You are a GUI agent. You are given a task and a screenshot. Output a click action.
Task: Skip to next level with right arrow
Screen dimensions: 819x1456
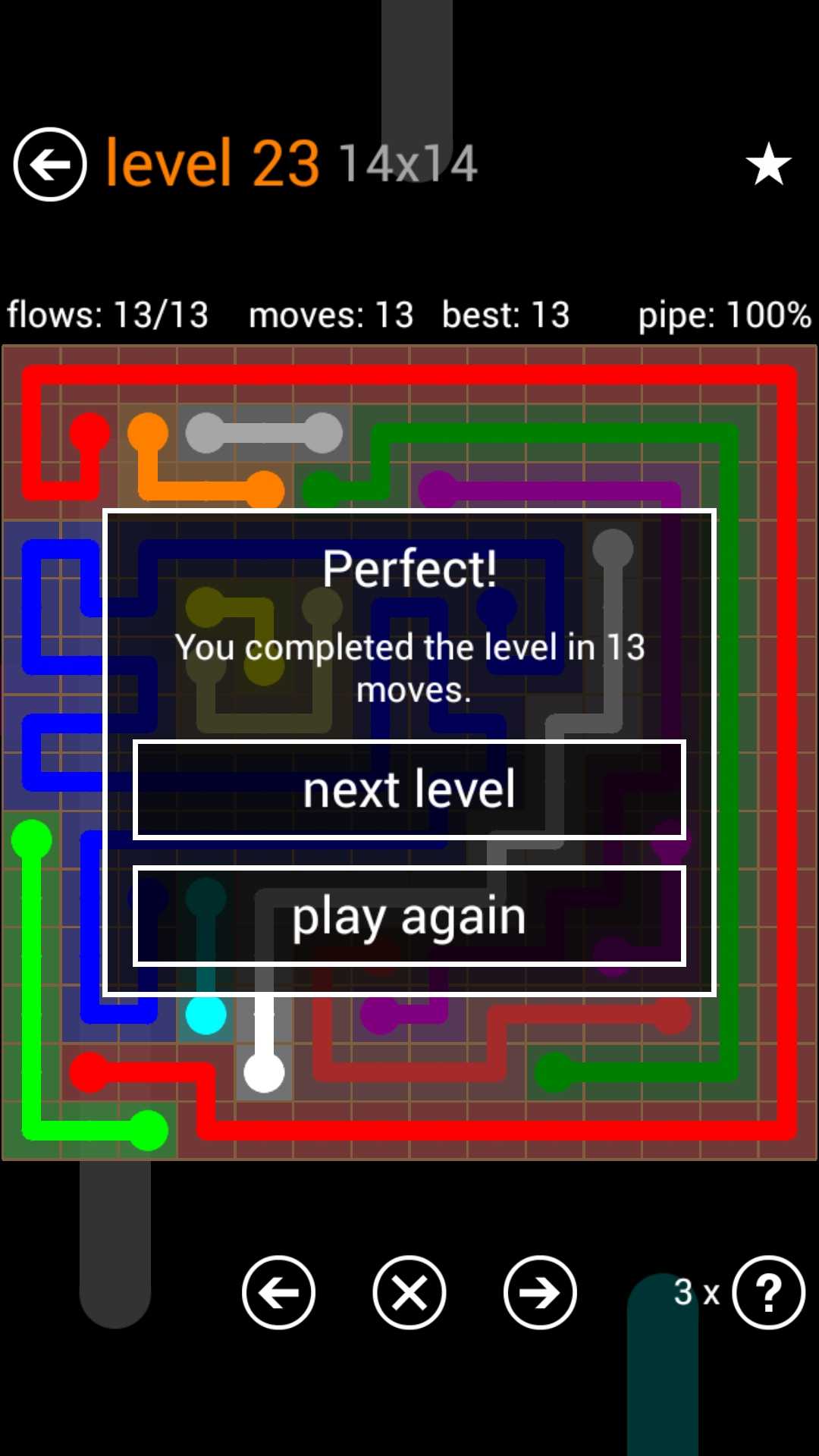coord(540,1292)
